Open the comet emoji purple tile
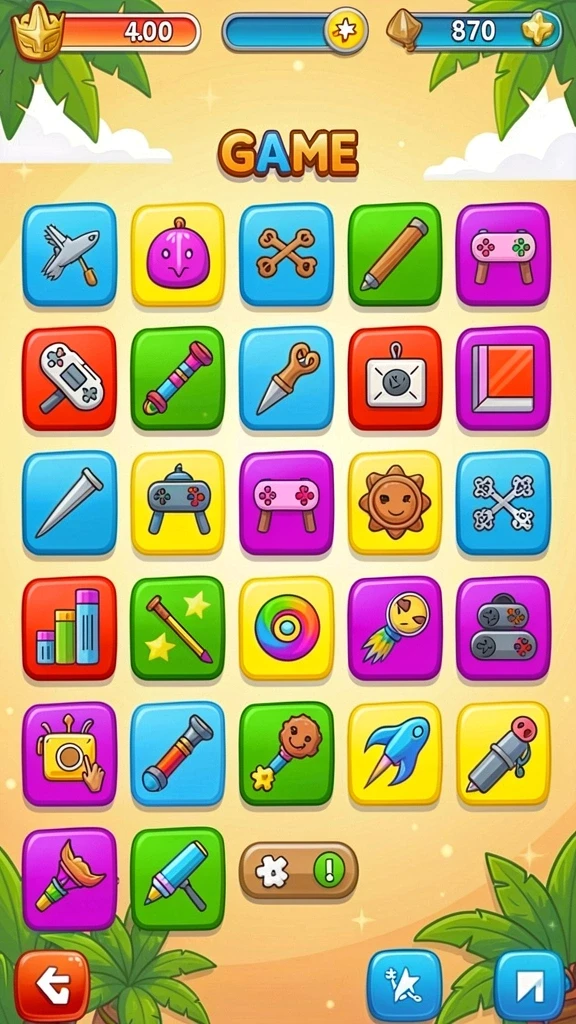The image size is (576, 1024). pyautogui.click(x=394, y=628)
